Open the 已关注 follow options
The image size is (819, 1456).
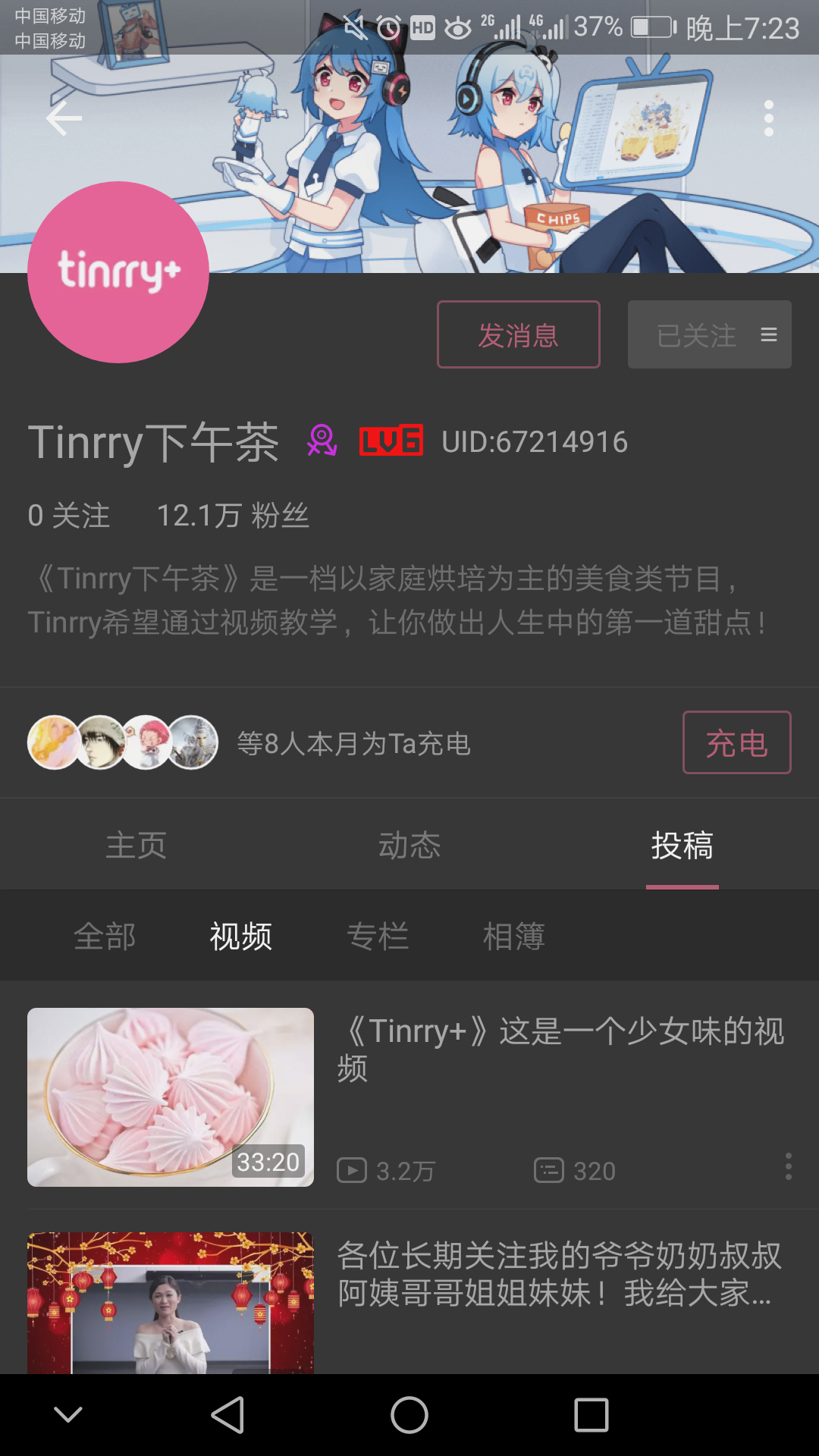tap(709, 335)
